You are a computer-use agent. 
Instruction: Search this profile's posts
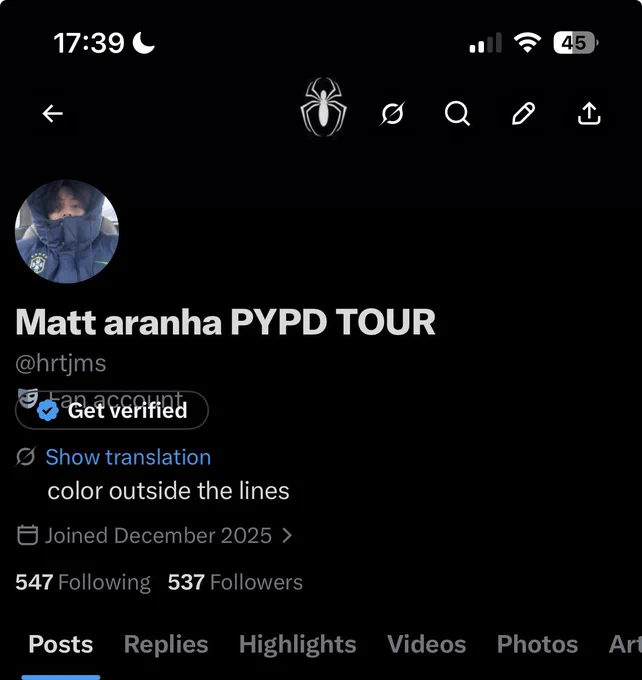coord(457,114)
